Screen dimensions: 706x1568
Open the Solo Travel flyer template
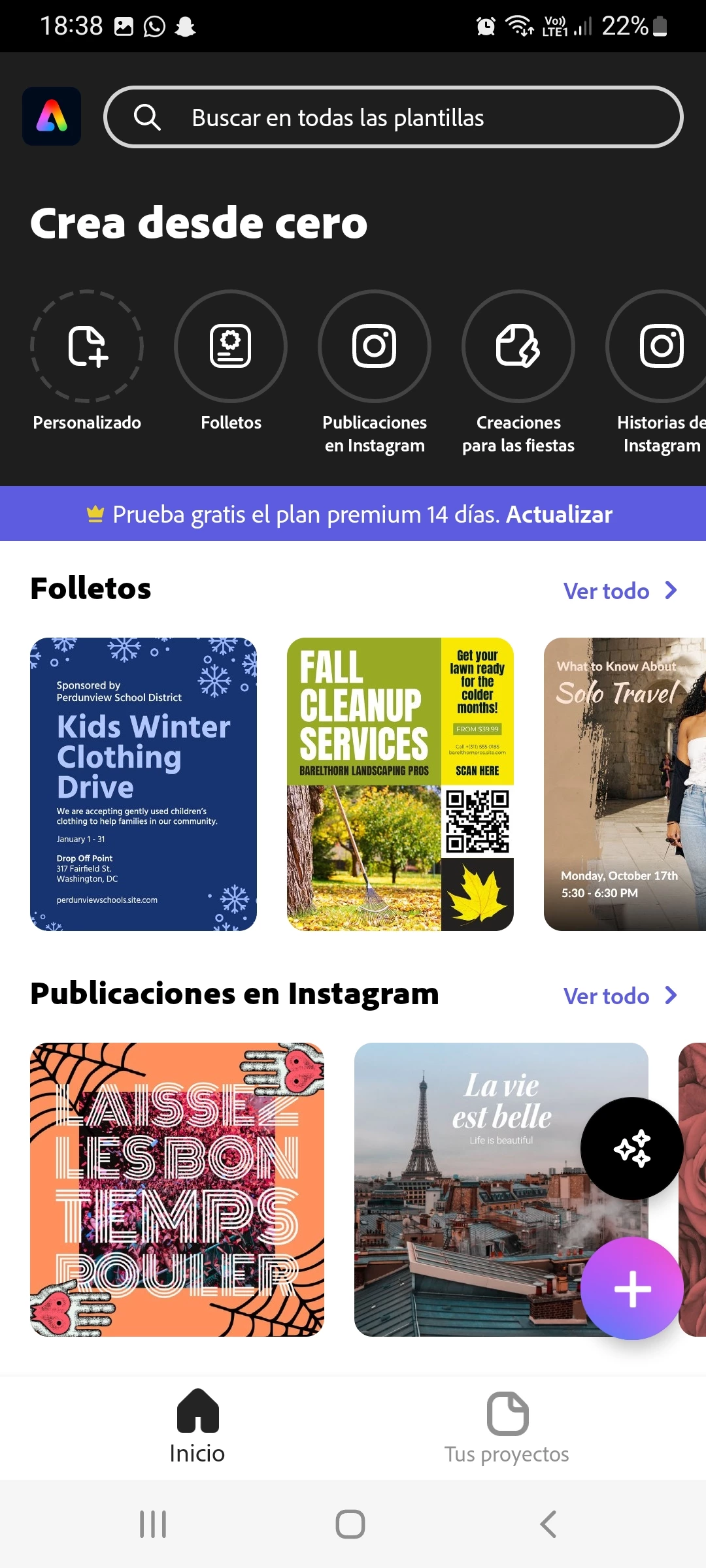point(624,784)
